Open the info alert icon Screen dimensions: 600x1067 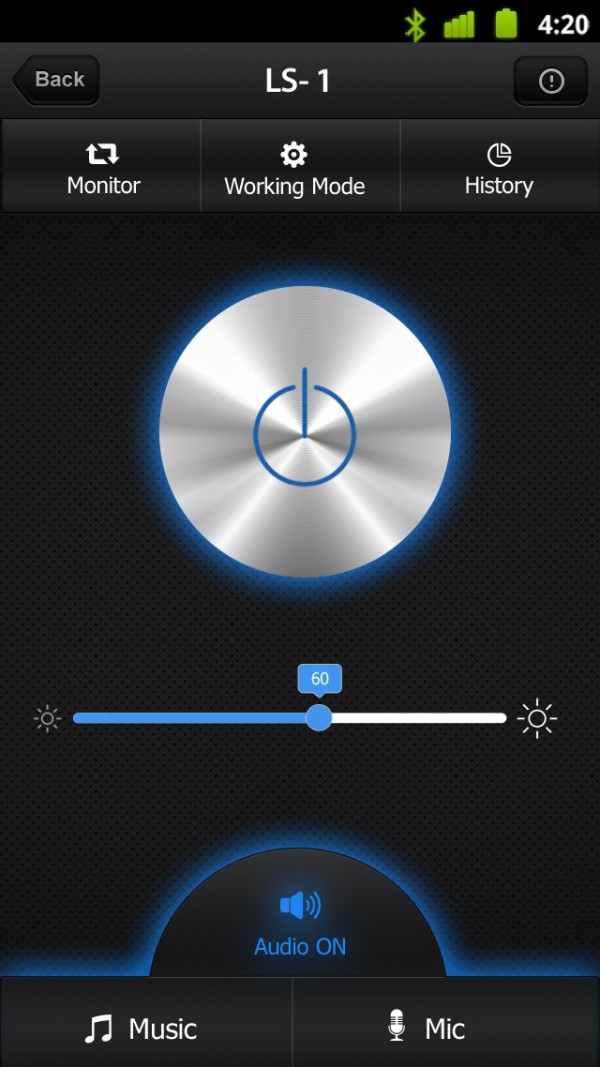click(x=550, y=81)
